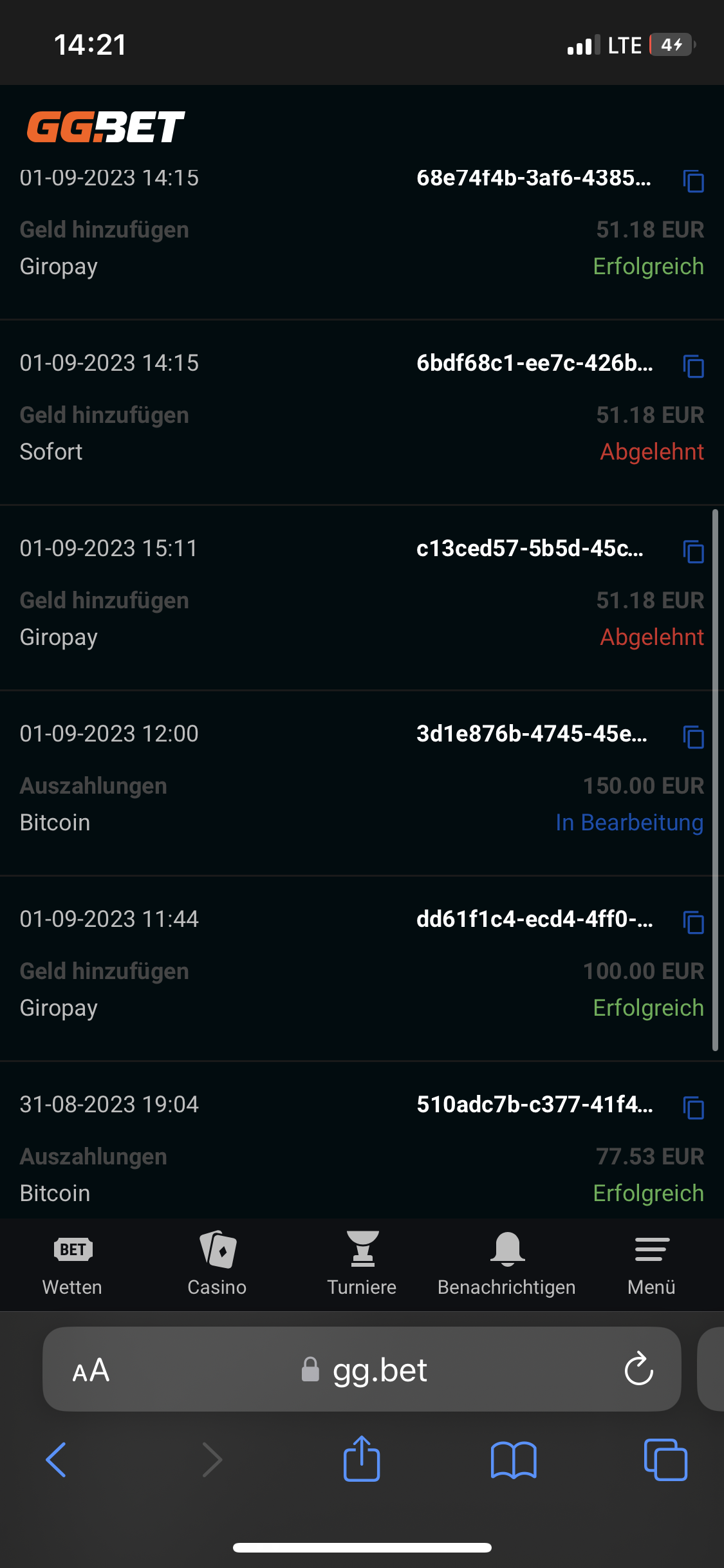Select the BET ticket icon for Wetten
Viewport: 724px width, 1568px height.
click(72, 1249)
